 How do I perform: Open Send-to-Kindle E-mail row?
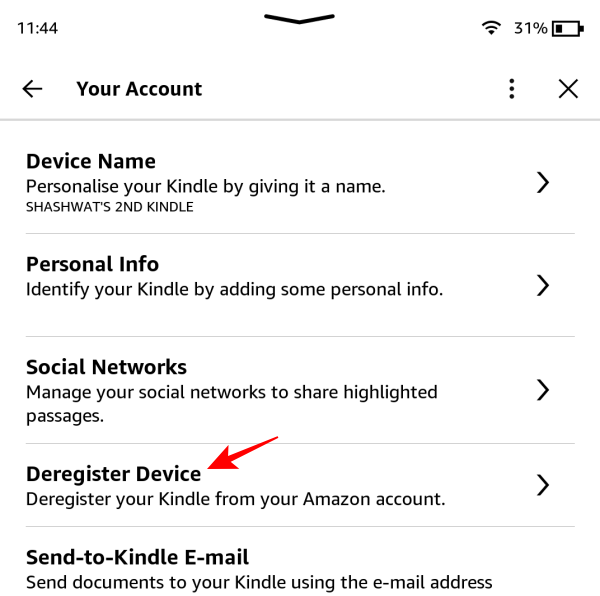click(288, 568)
